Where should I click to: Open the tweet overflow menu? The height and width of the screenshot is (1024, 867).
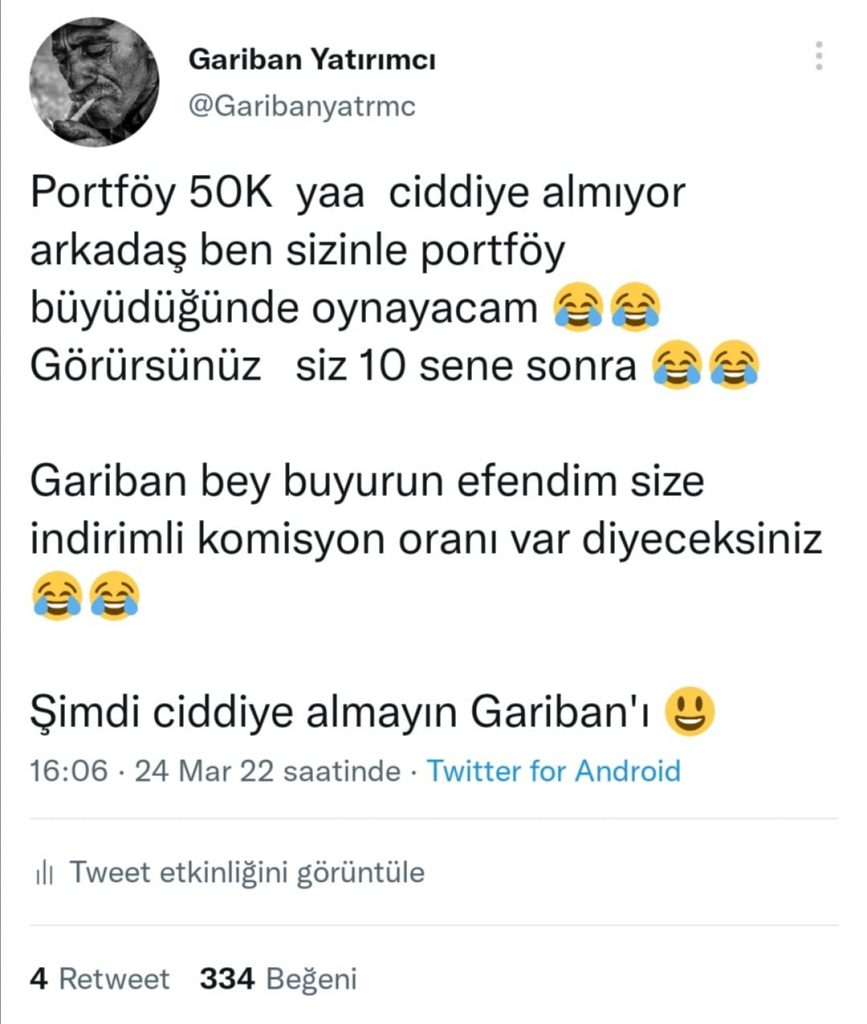pos(819,57)
